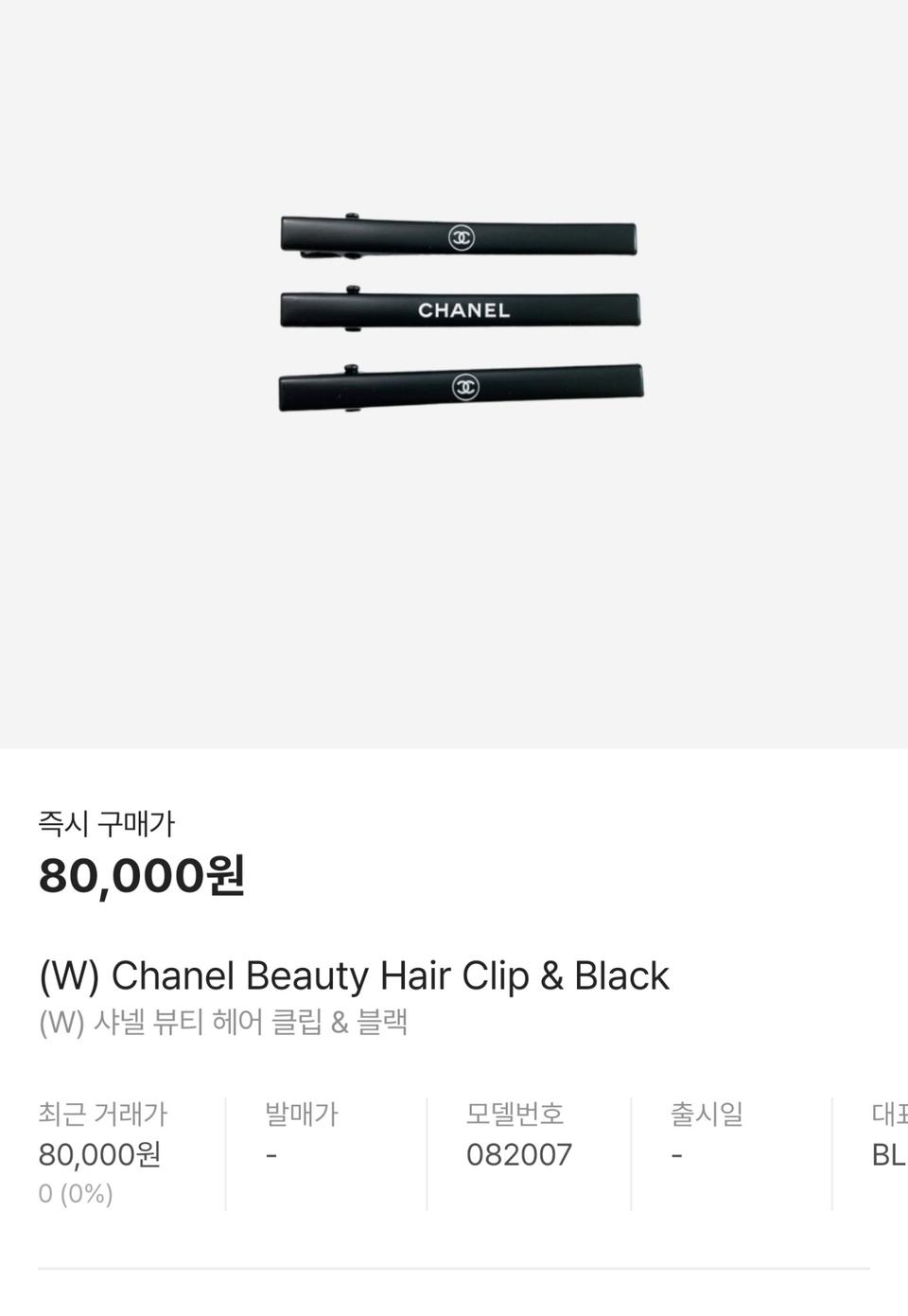The width and height of the screenshot is (908, 1316).
Task: Click the 0 (0%) price change indicator
Action: (x=74, y=1194)
